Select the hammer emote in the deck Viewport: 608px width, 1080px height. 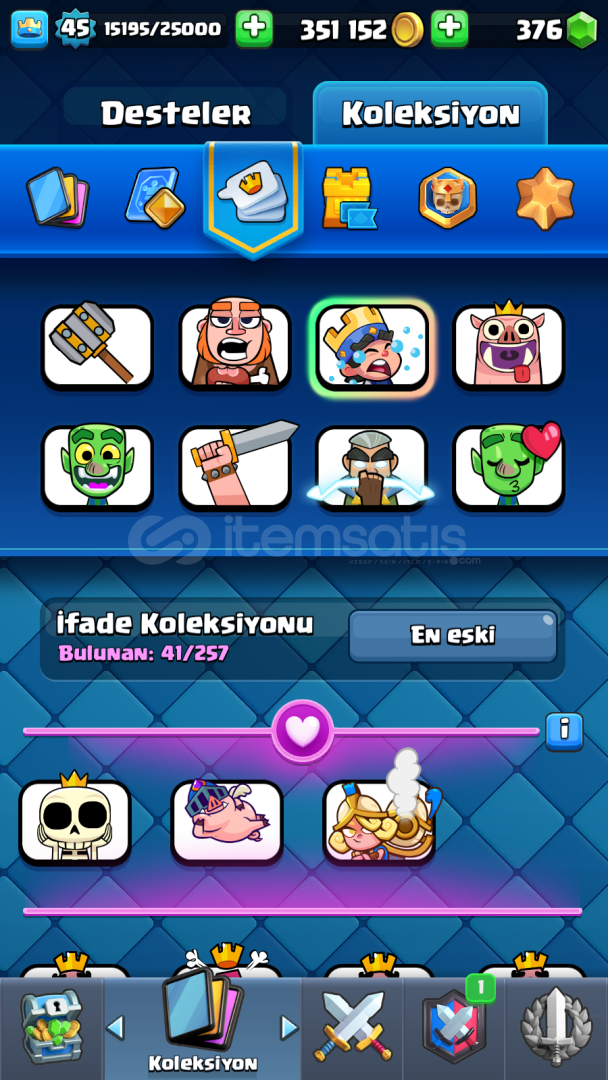click(x=97, y=347)
